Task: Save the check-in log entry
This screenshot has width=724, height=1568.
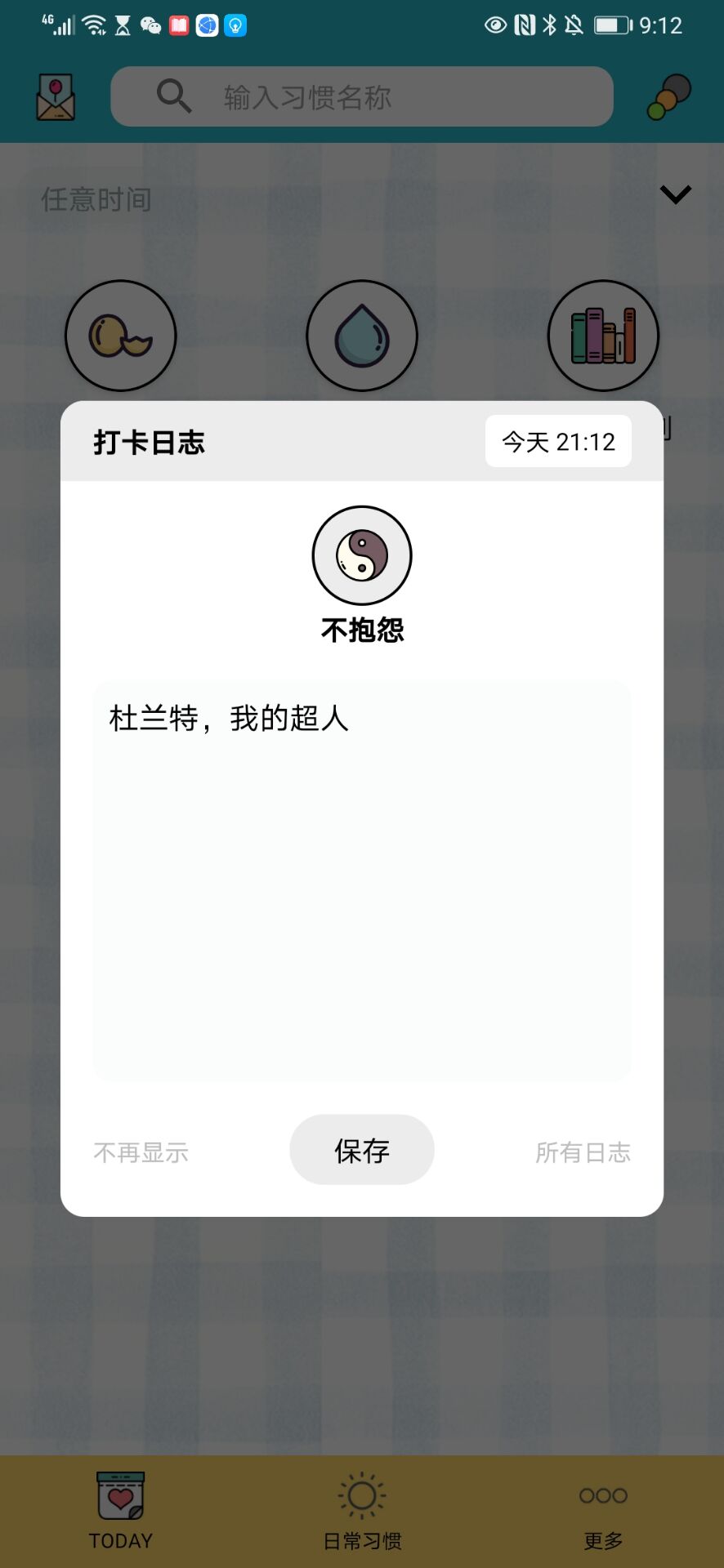Action: (361, 1150)
